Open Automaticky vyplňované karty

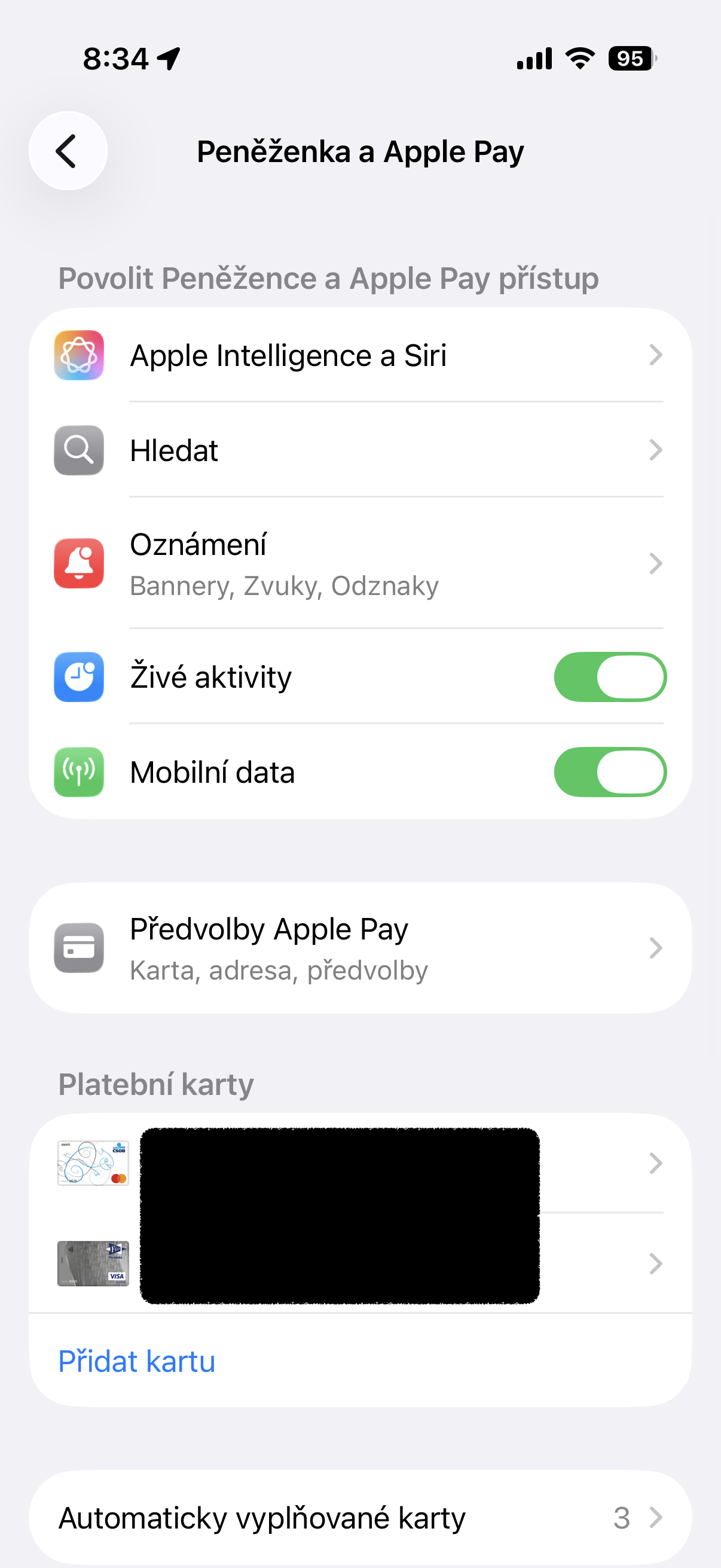(359, 1518)
